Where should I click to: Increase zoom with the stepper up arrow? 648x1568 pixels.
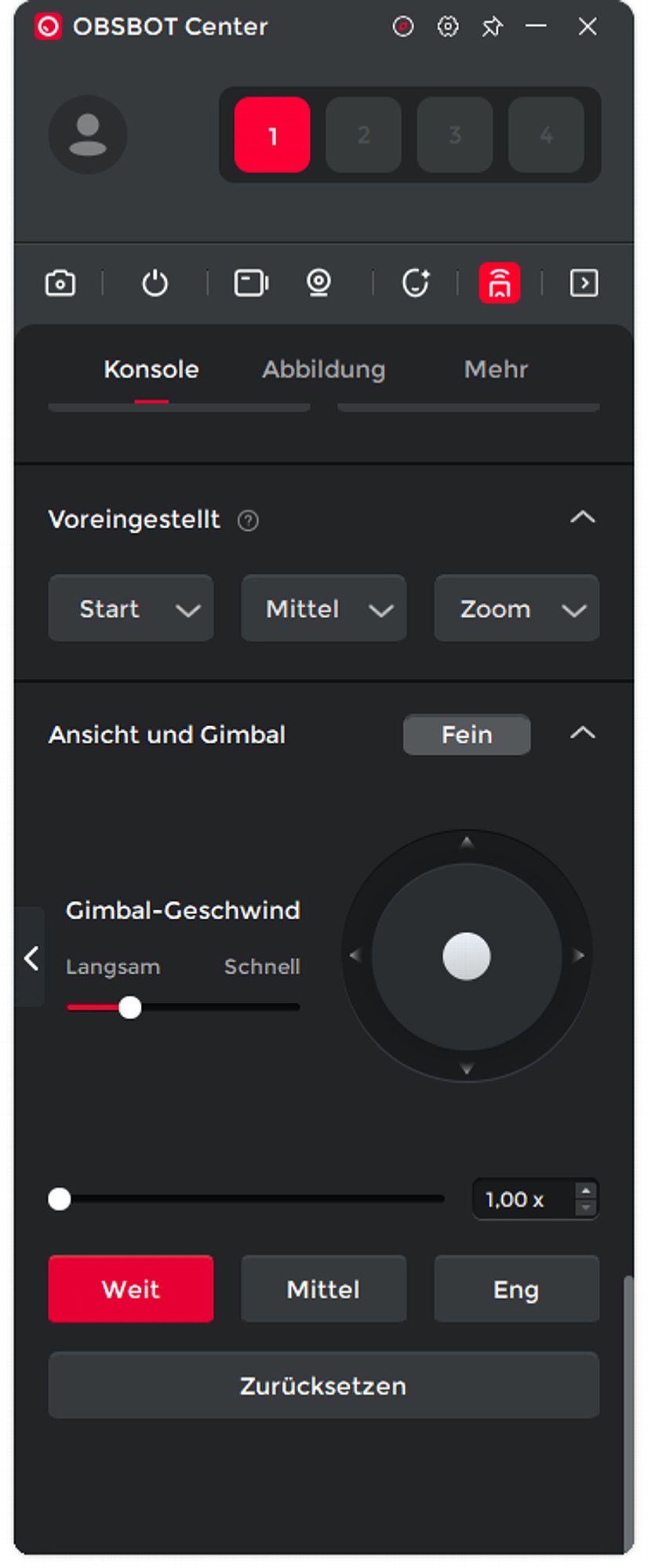[x=585, y=1191]
